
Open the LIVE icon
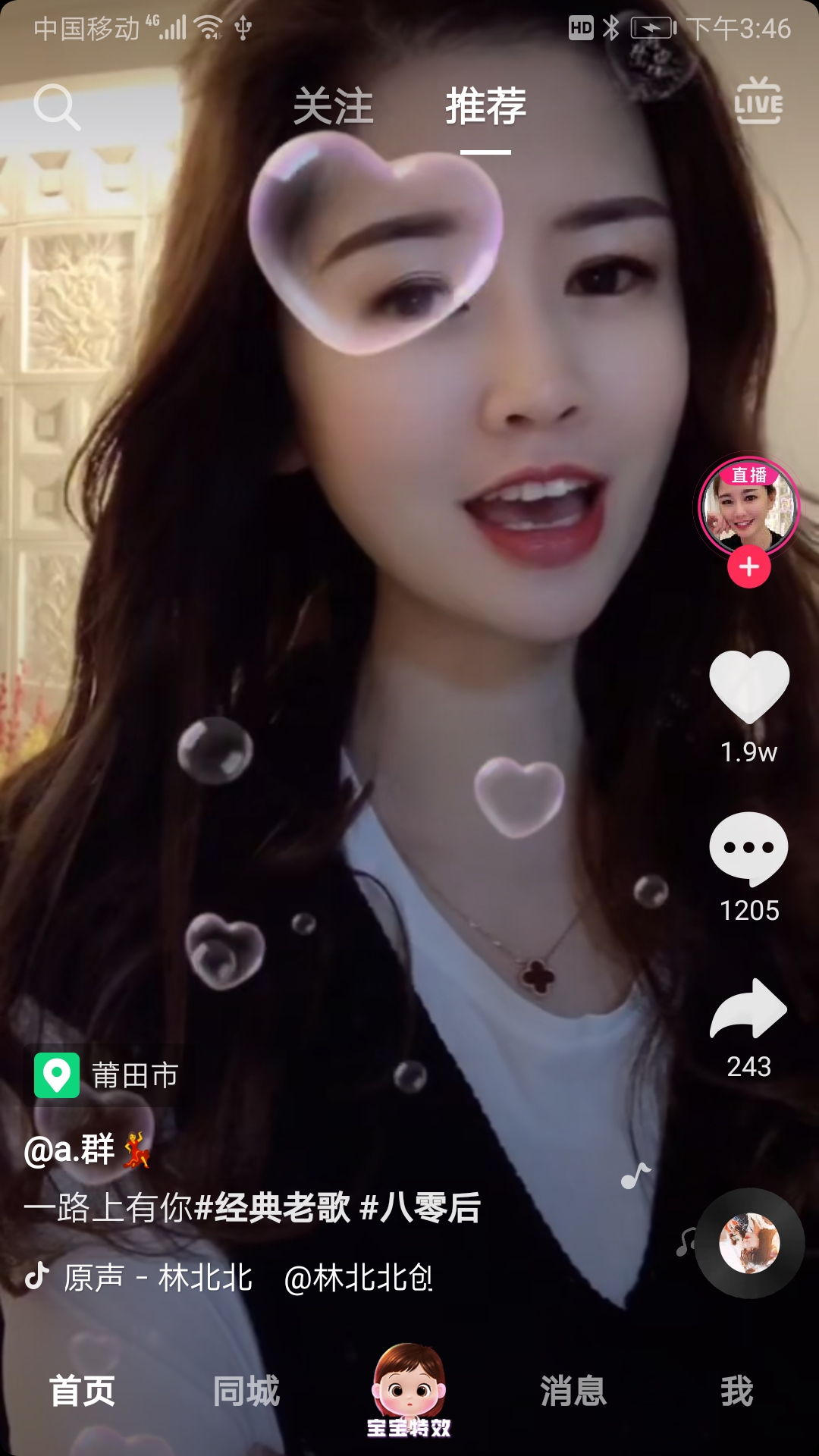(x=758, y=101)
